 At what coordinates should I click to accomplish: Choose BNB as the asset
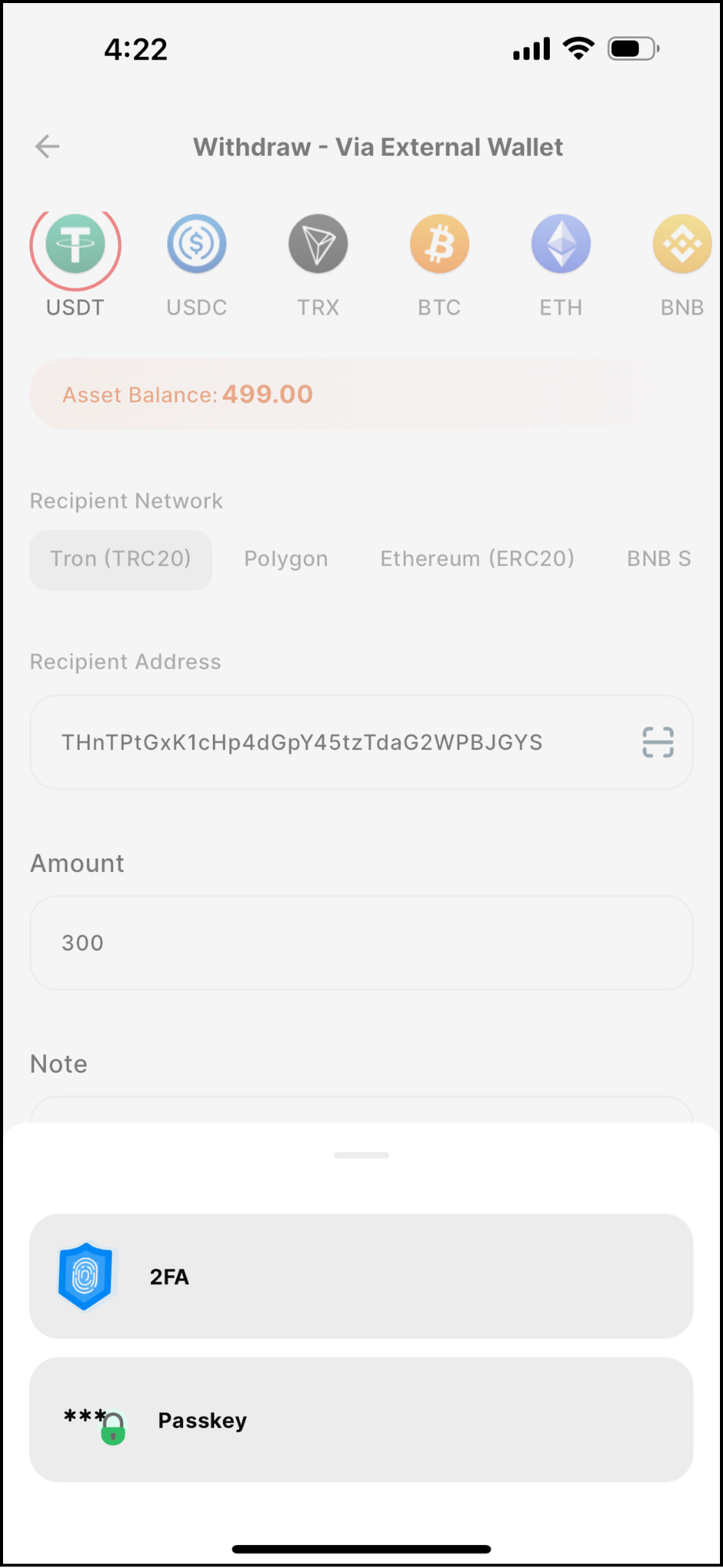click(682, 245)
